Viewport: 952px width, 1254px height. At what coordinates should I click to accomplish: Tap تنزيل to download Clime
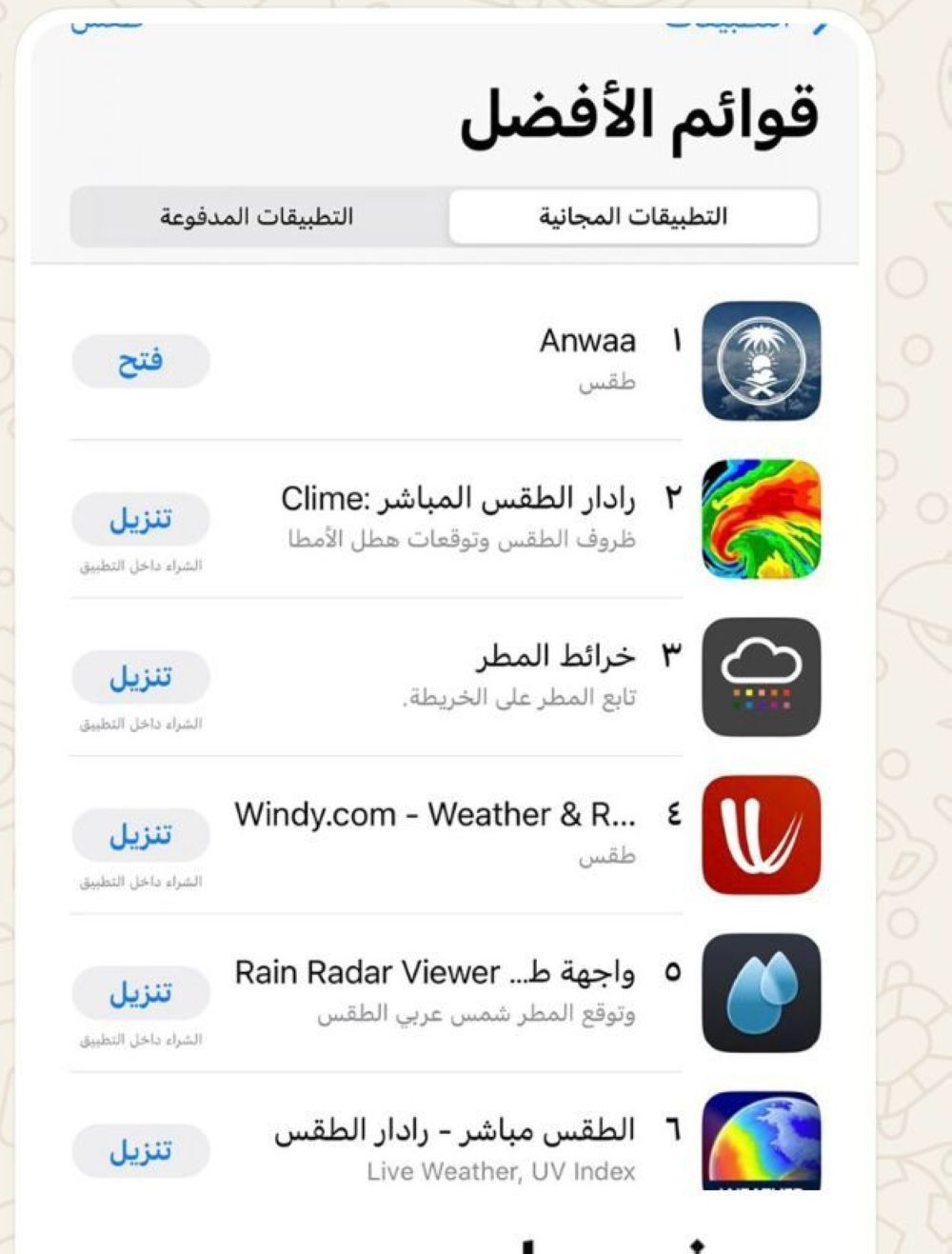click(141, 517)
